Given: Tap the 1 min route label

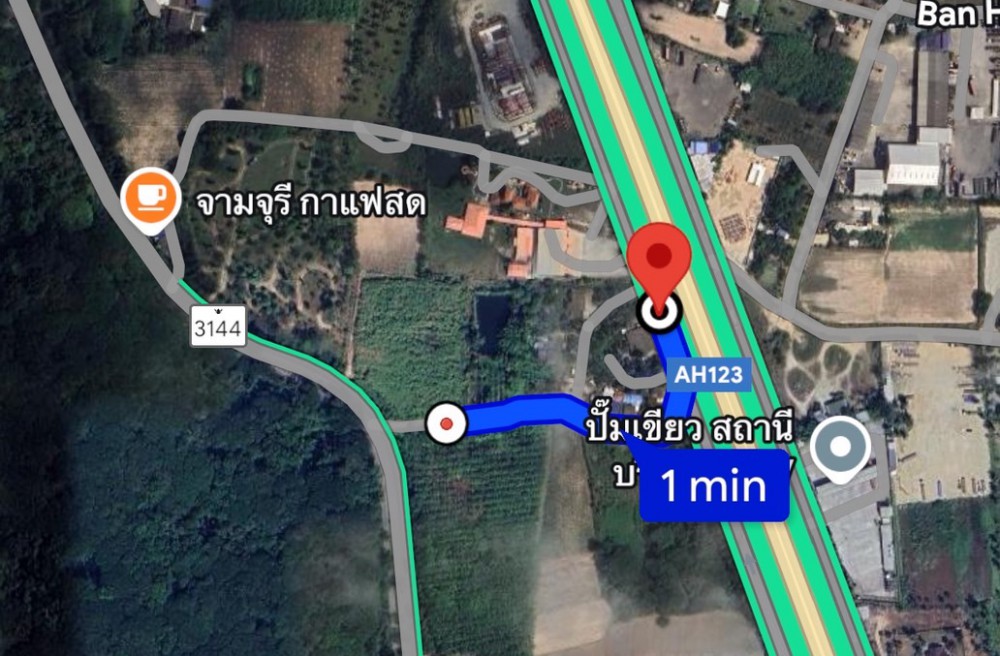Looking at the screenshot, I should coord(713,486).
